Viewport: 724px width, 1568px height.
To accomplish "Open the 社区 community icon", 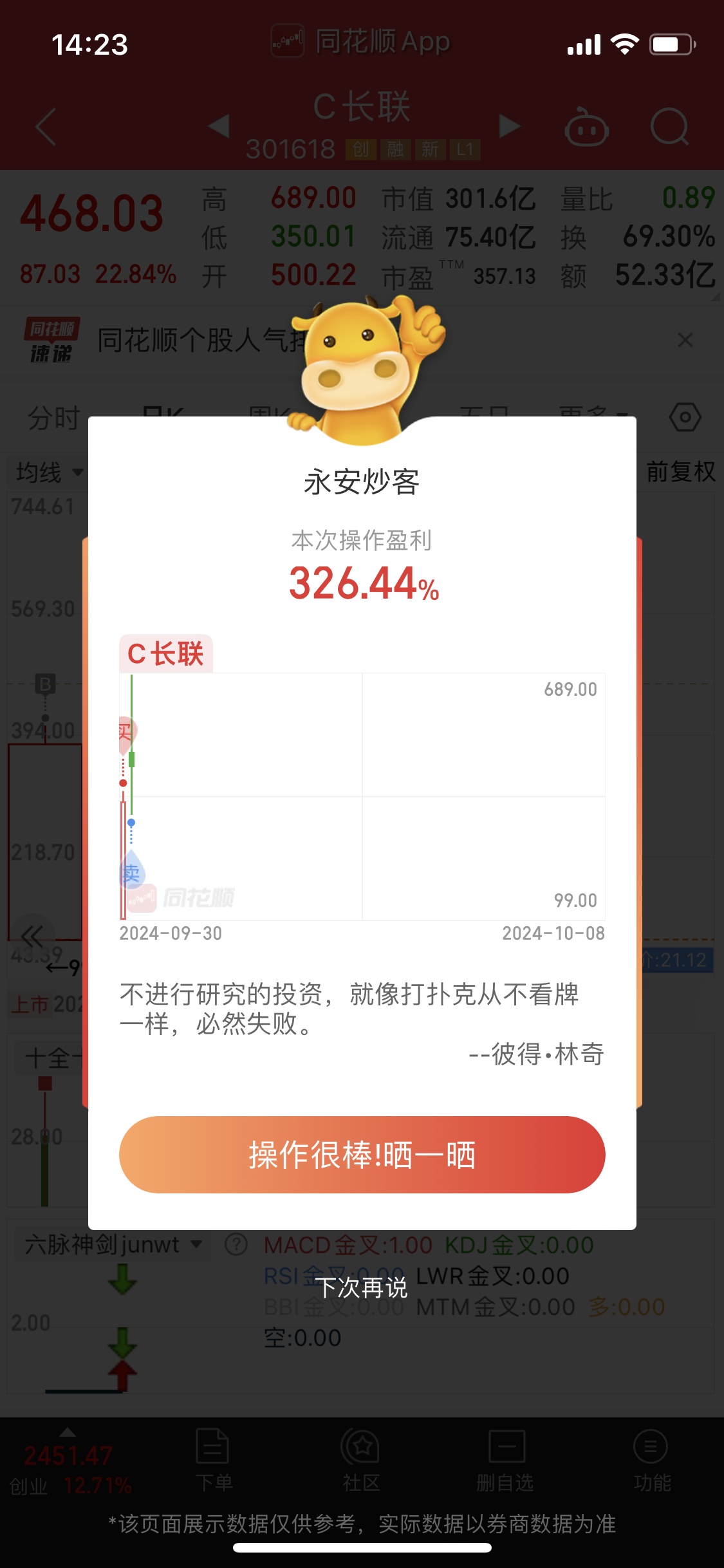I will tap(362, 1455).
